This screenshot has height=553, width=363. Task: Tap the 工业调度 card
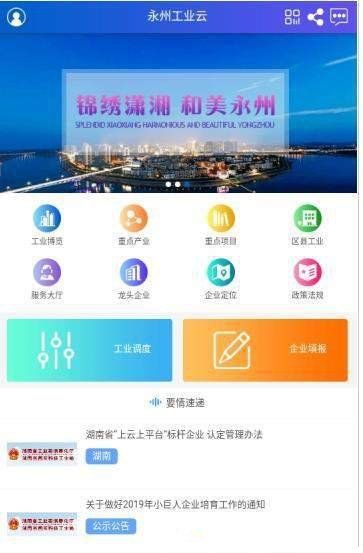[90, 350]
